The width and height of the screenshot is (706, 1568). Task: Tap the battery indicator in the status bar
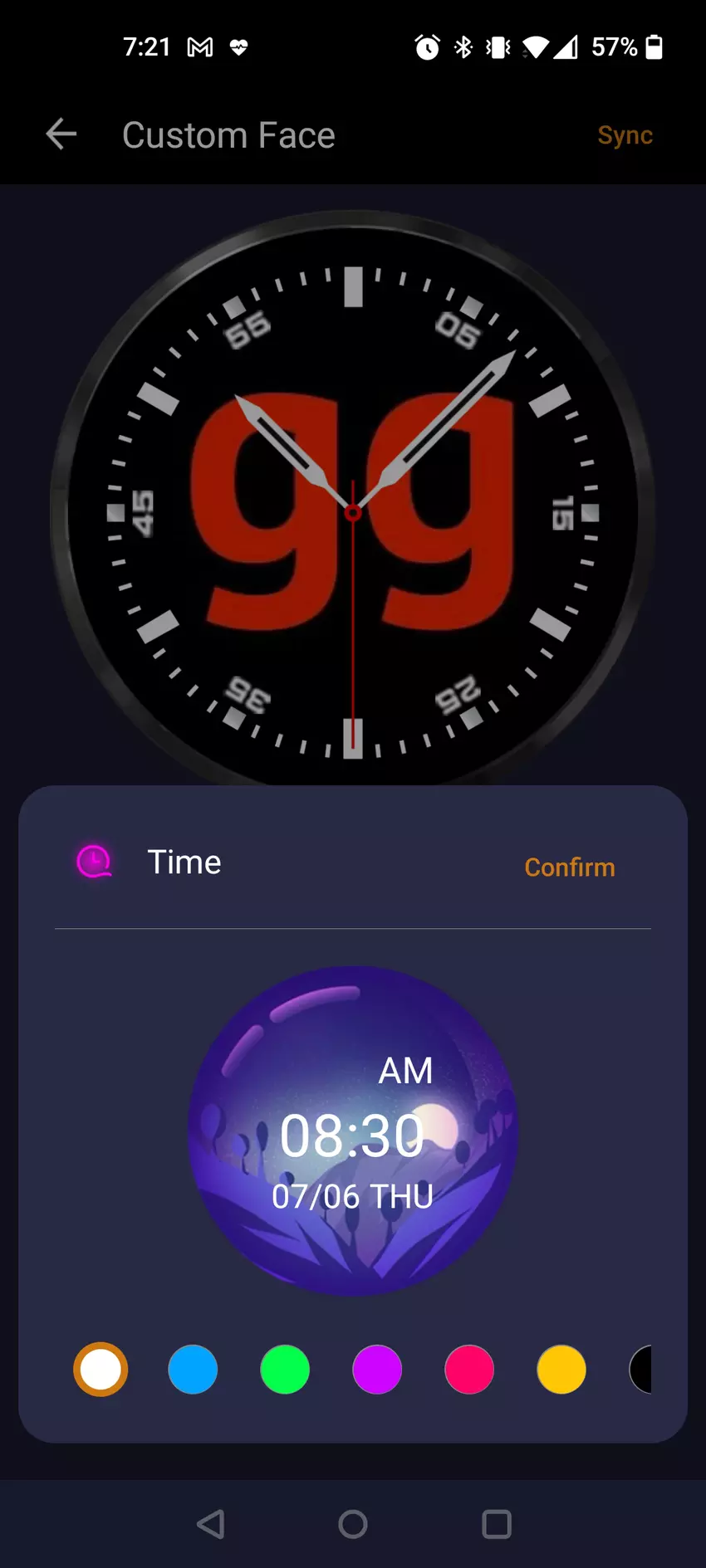[652, 47]
